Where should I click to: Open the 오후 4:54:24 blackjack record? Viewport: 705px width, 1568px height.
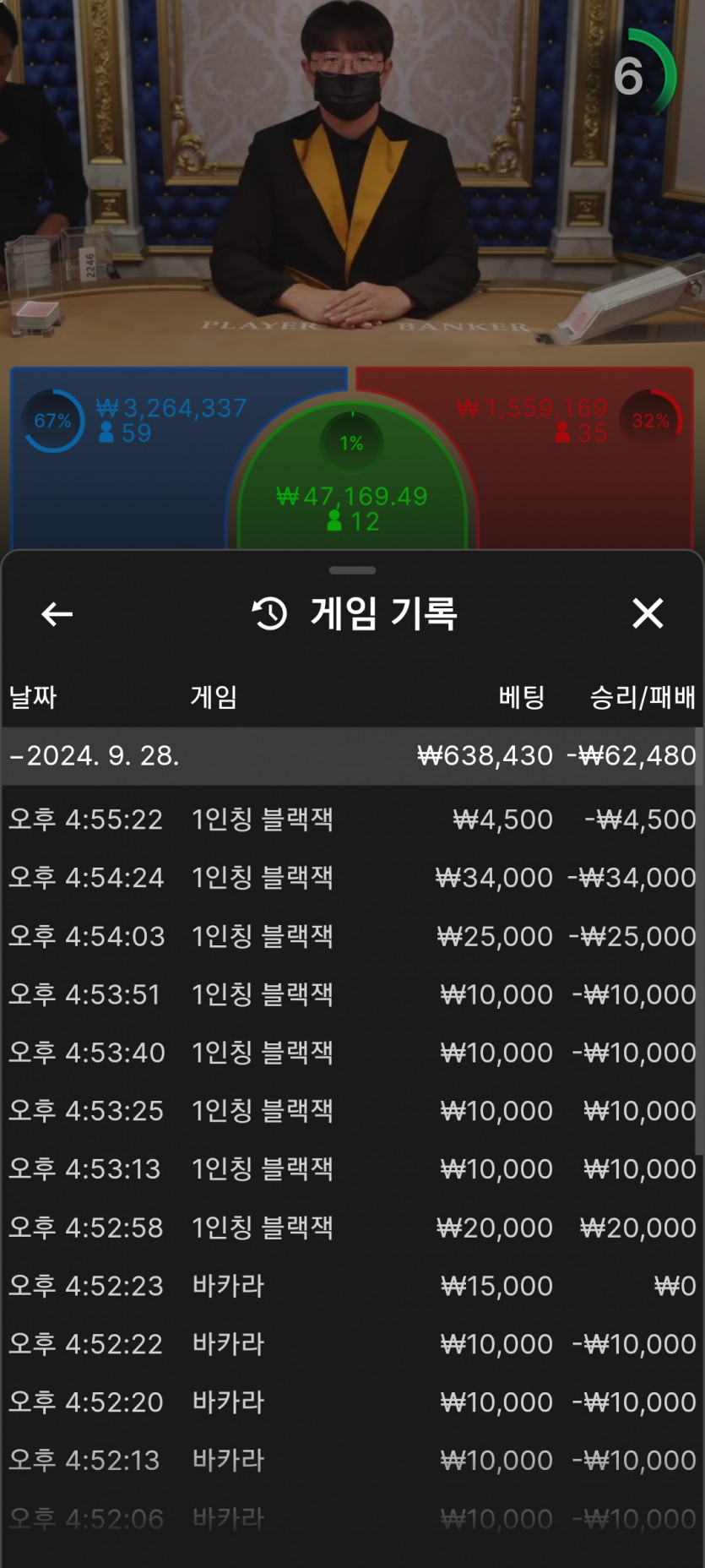coord(352,878)
